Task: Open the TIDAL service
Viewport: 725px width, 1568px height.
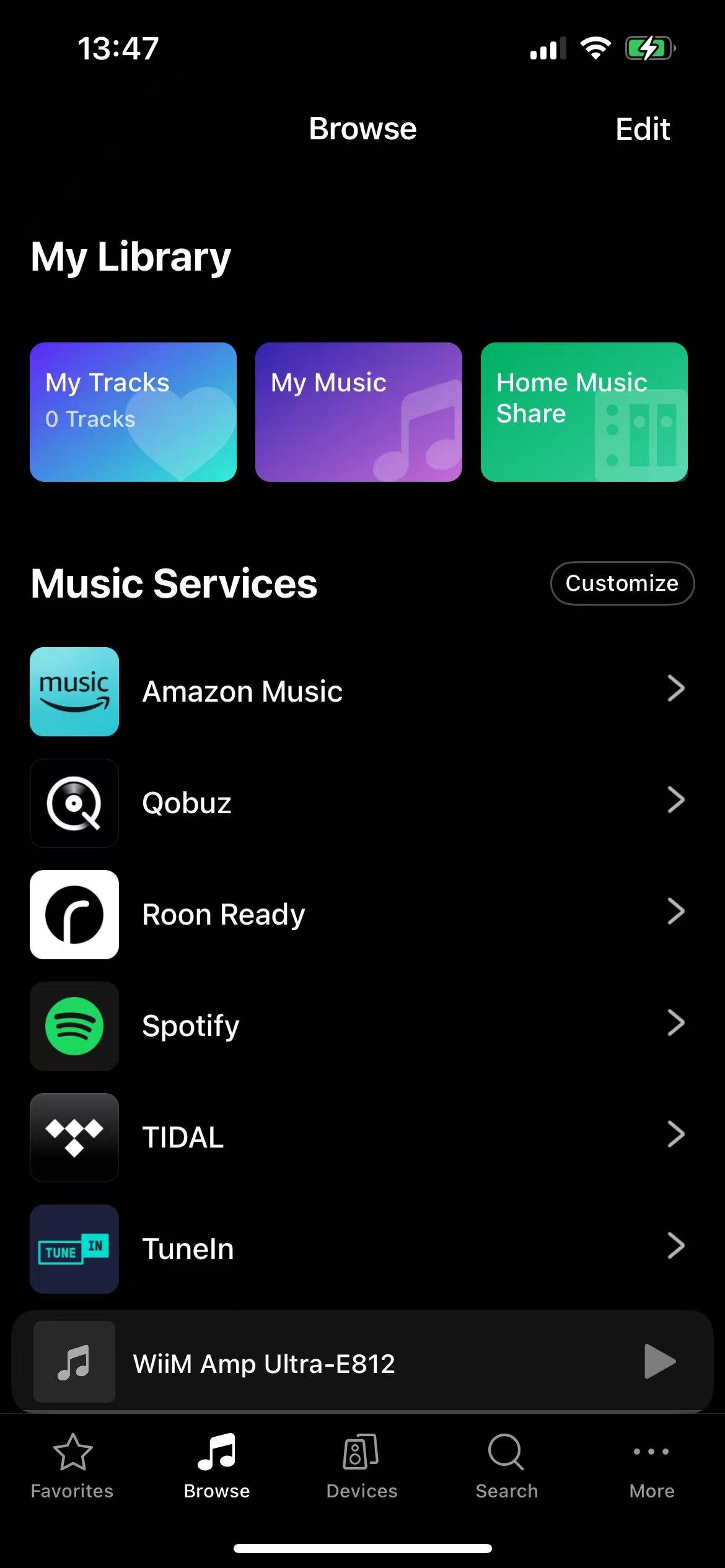Action: [359, 1137]
